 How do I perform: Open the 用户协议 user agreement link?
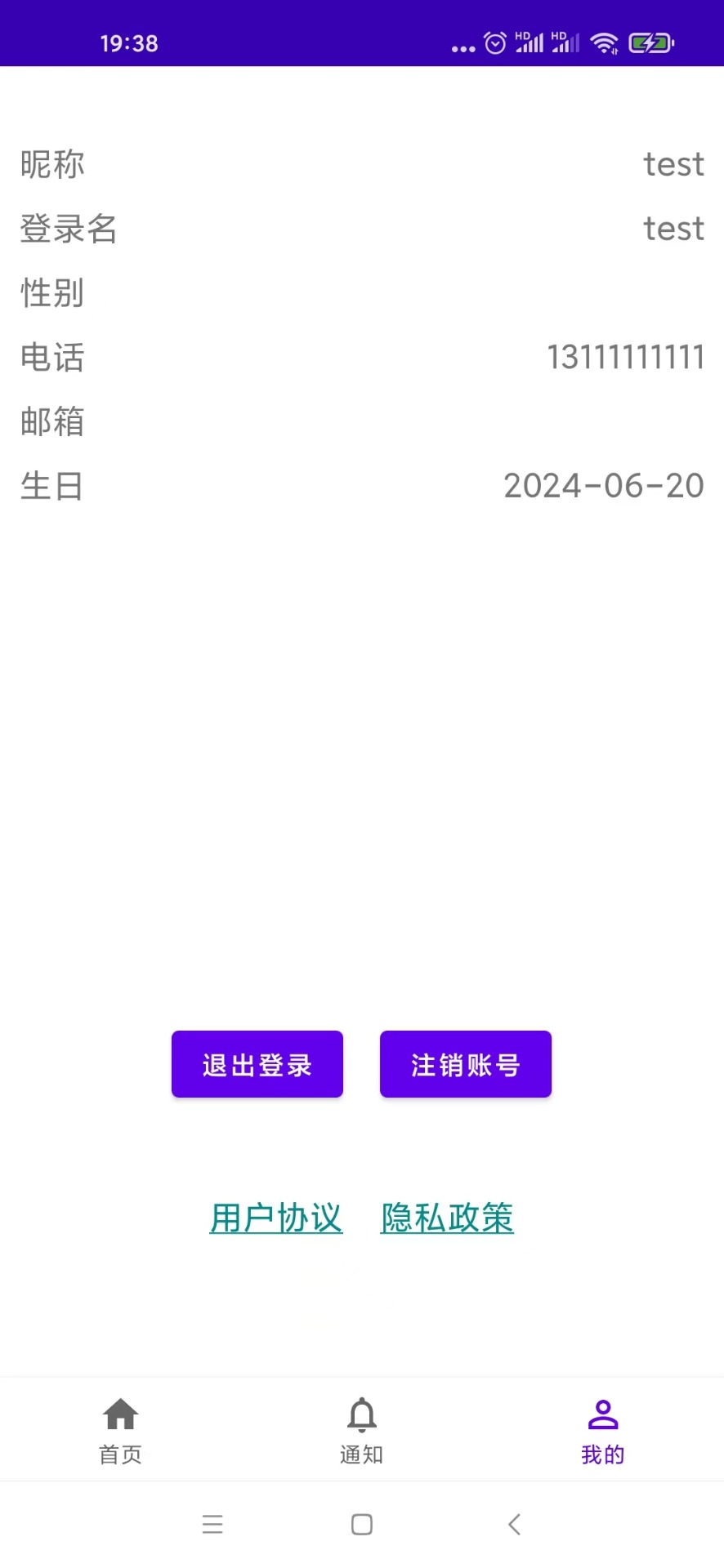click(275, 1218)
